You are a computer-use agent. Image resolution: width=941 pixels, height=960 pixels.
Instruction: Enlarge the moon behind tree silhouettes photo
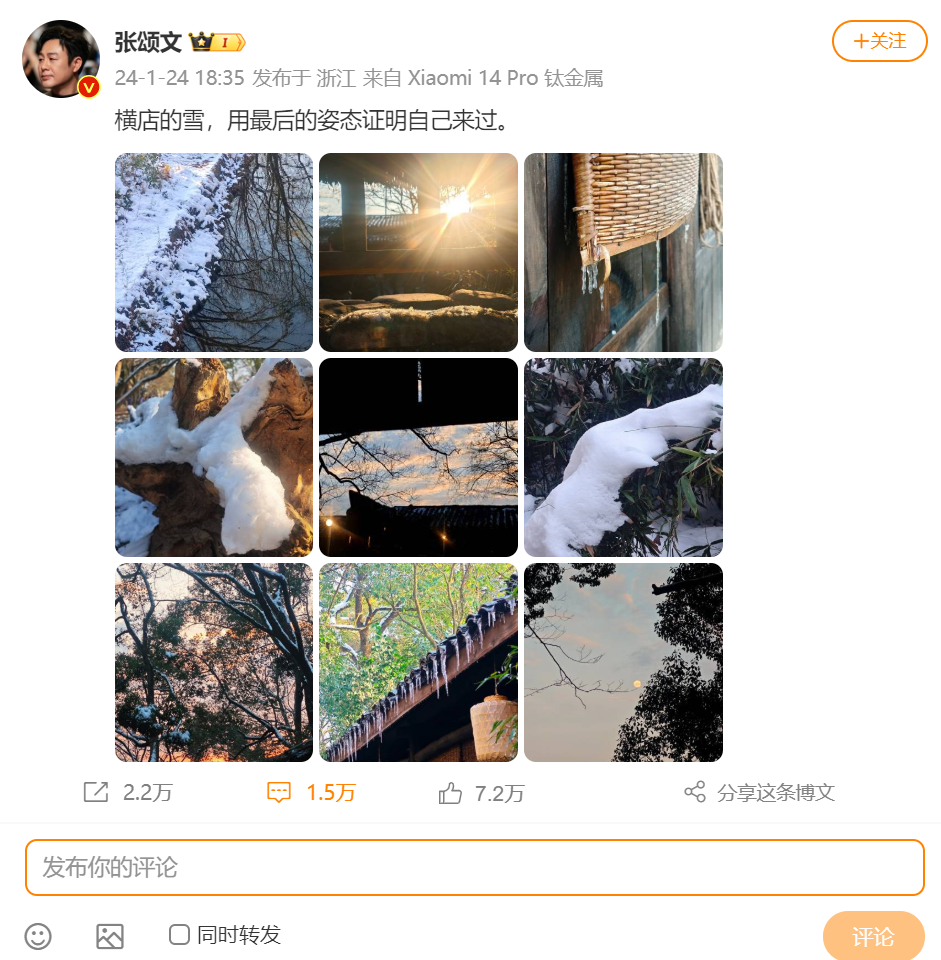(x=623, y=662)
